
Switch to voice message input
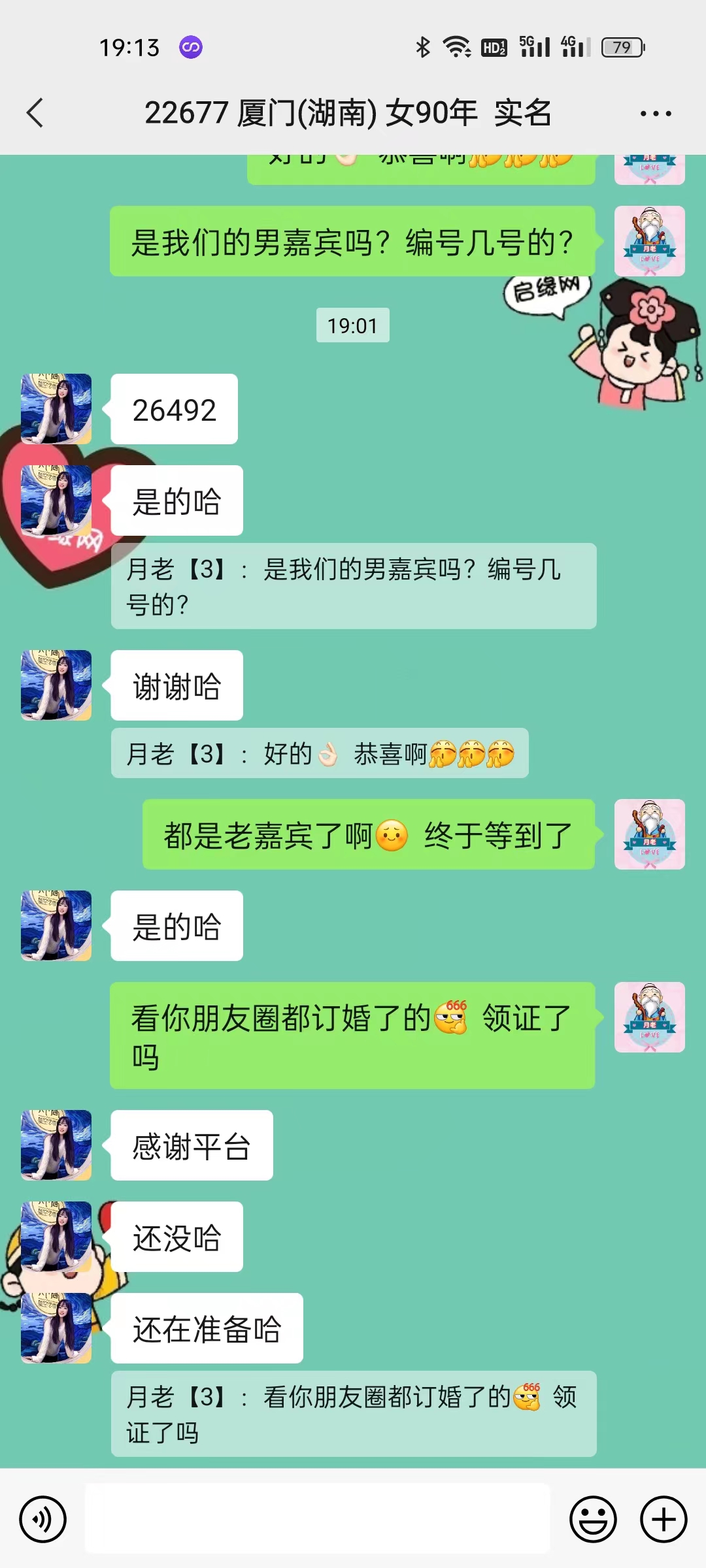pyautogui.click(x=43, y=1519)
